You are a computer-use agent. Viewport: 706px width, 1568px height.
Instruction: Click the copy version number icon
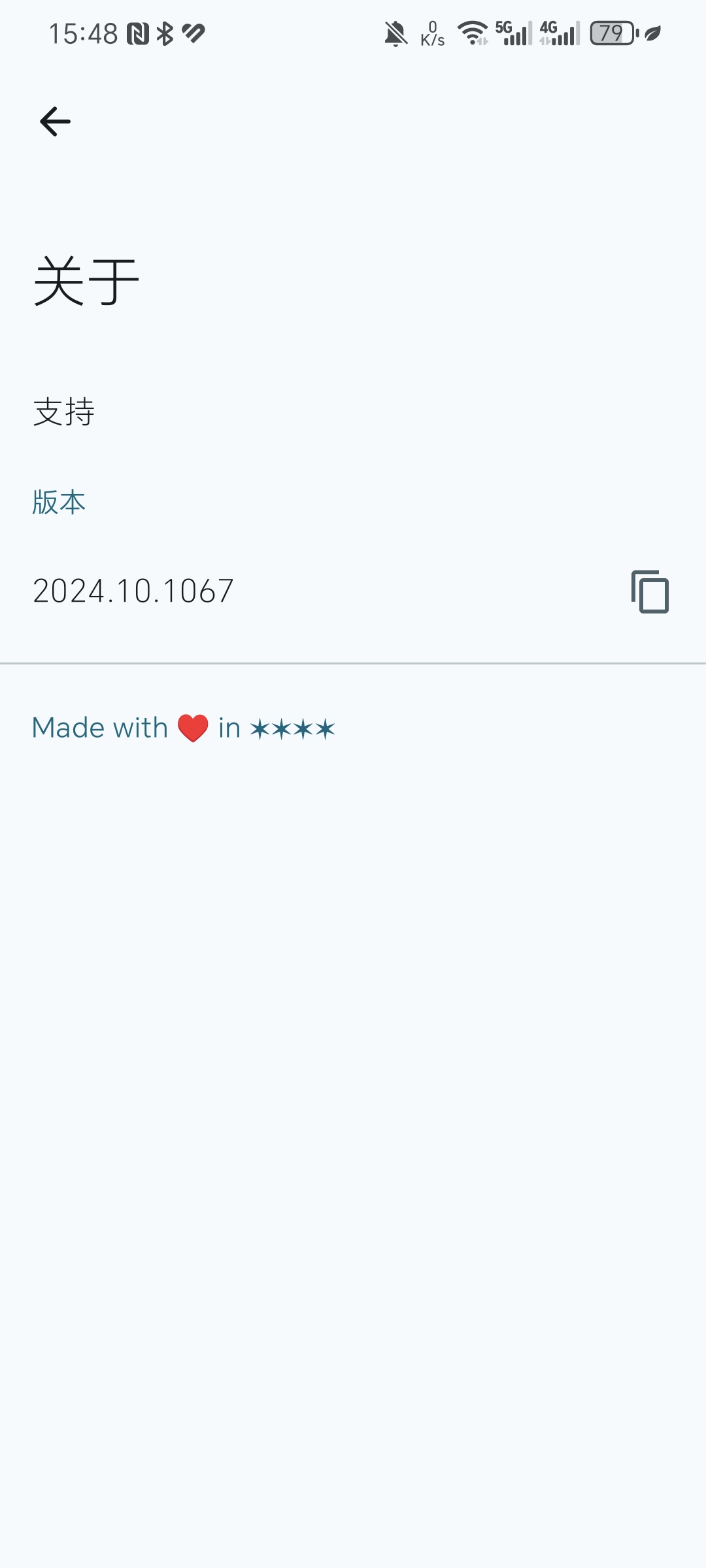(x=651, y=591)
